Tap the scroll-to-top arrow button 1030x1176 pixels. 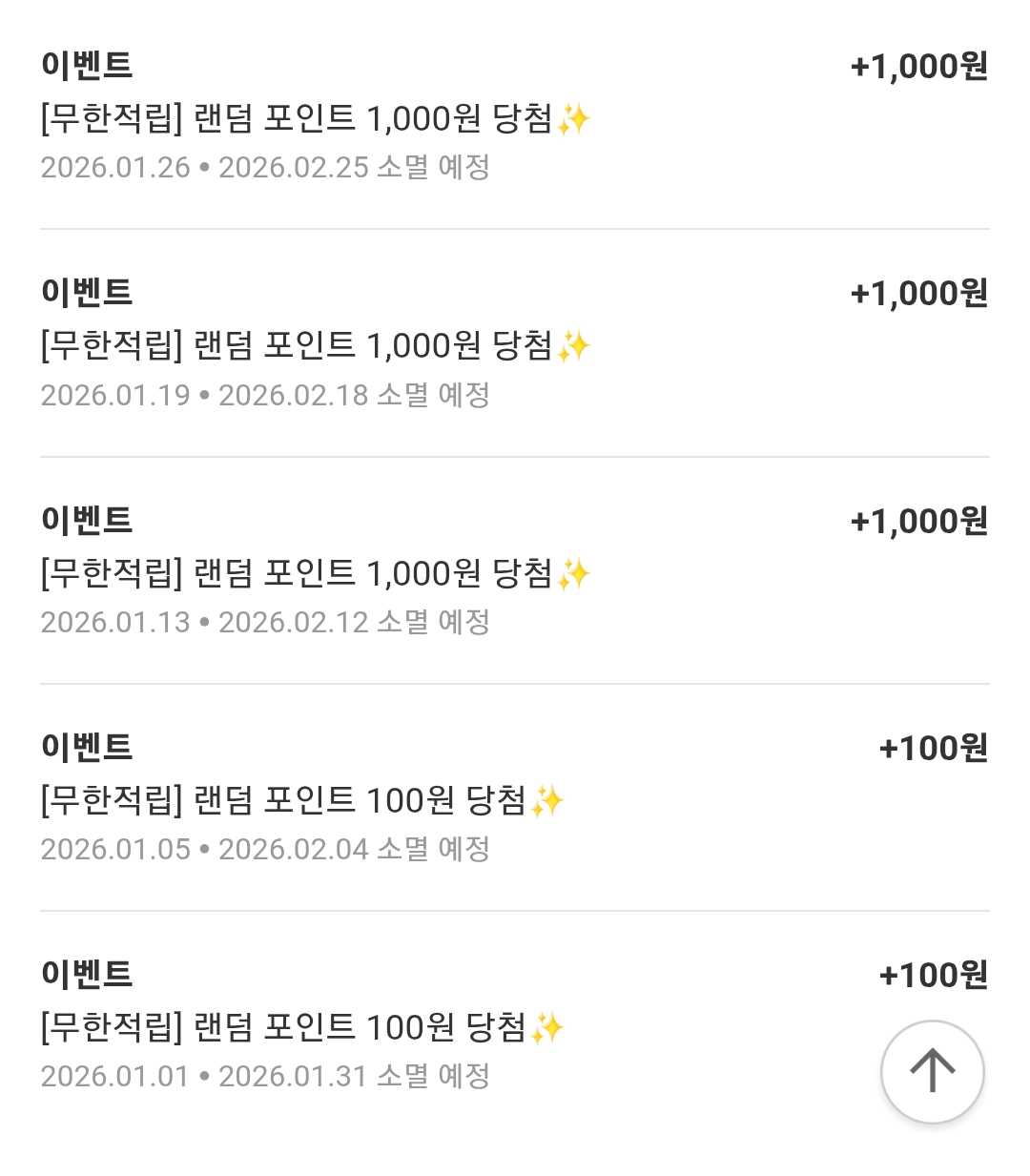point(932,1071)
